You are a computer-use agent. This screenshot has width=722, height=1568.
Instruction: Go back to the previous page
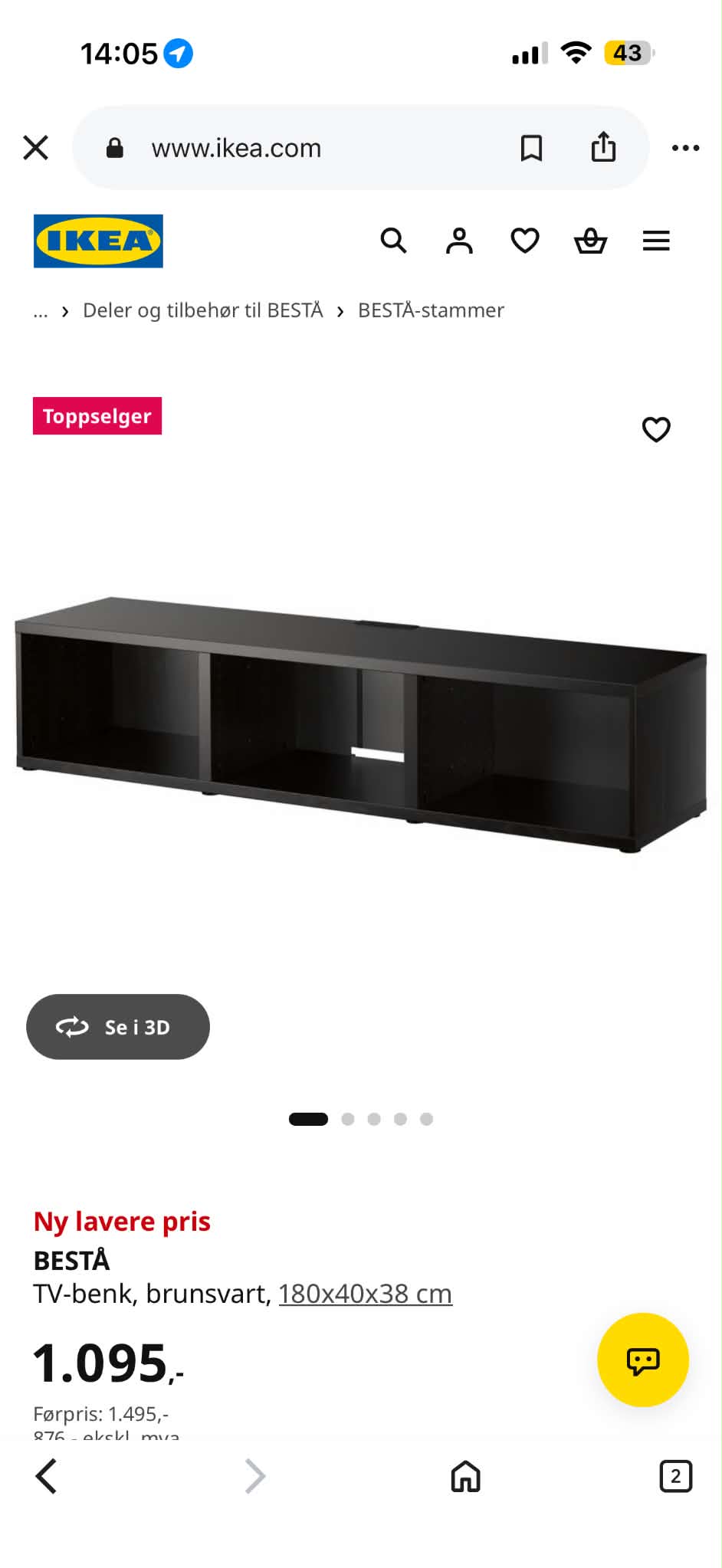tap(47, 1476)
